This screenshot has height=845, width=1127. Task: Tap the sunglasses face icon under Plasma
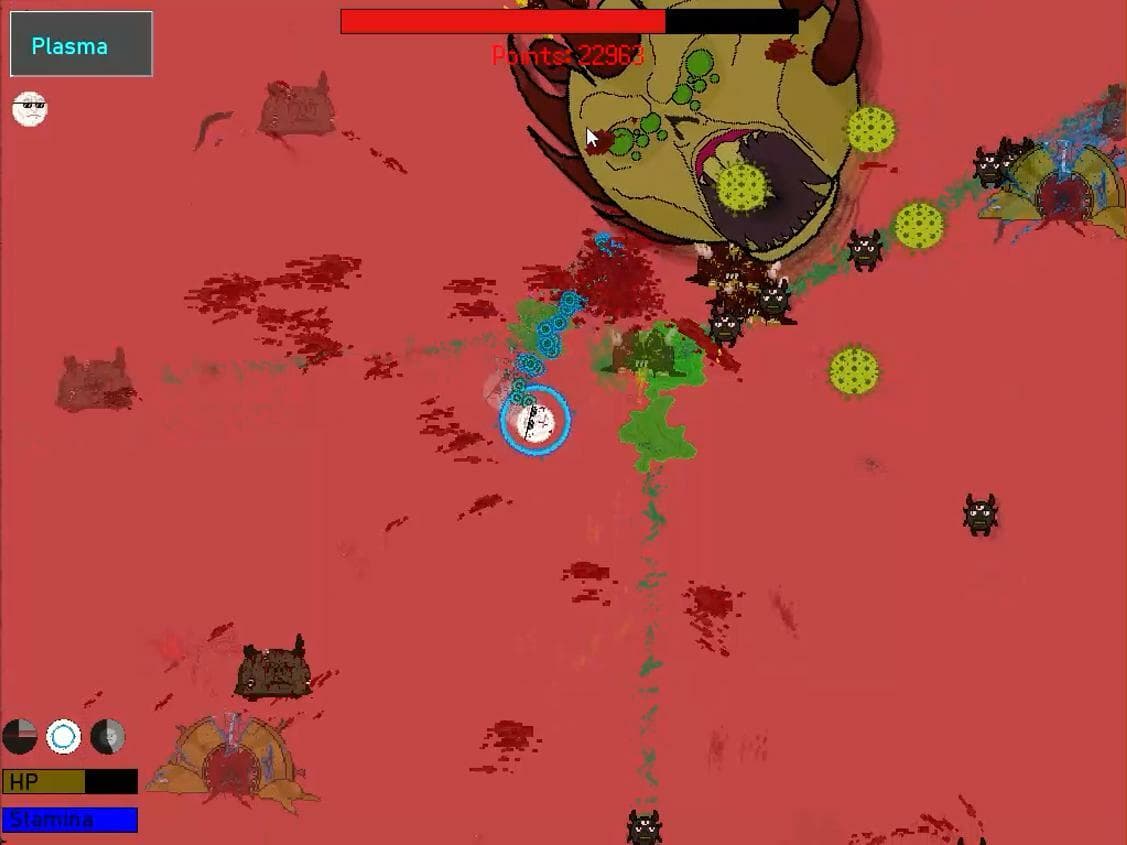tap(29, 108)
